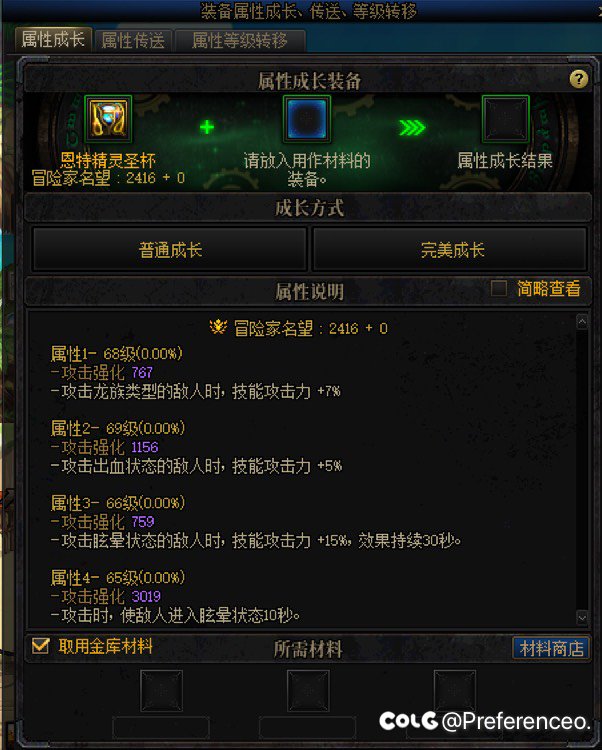Select the 属性成长 tab
The height and width of the screenshot is (750, 602).
pos(52,39)
